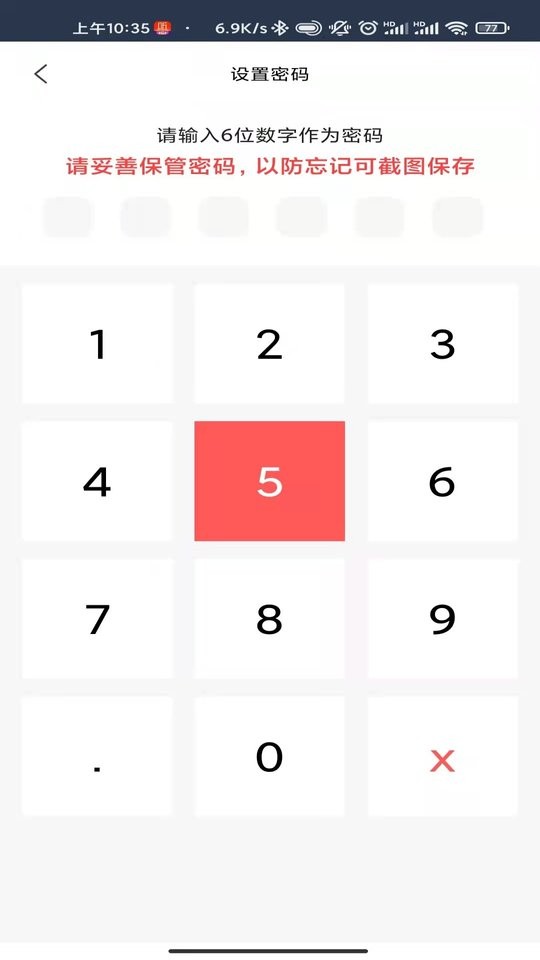The width and height of the screenshot is (540, 960).
Task: Tap the number 2 key
Action: click(269, 343)
